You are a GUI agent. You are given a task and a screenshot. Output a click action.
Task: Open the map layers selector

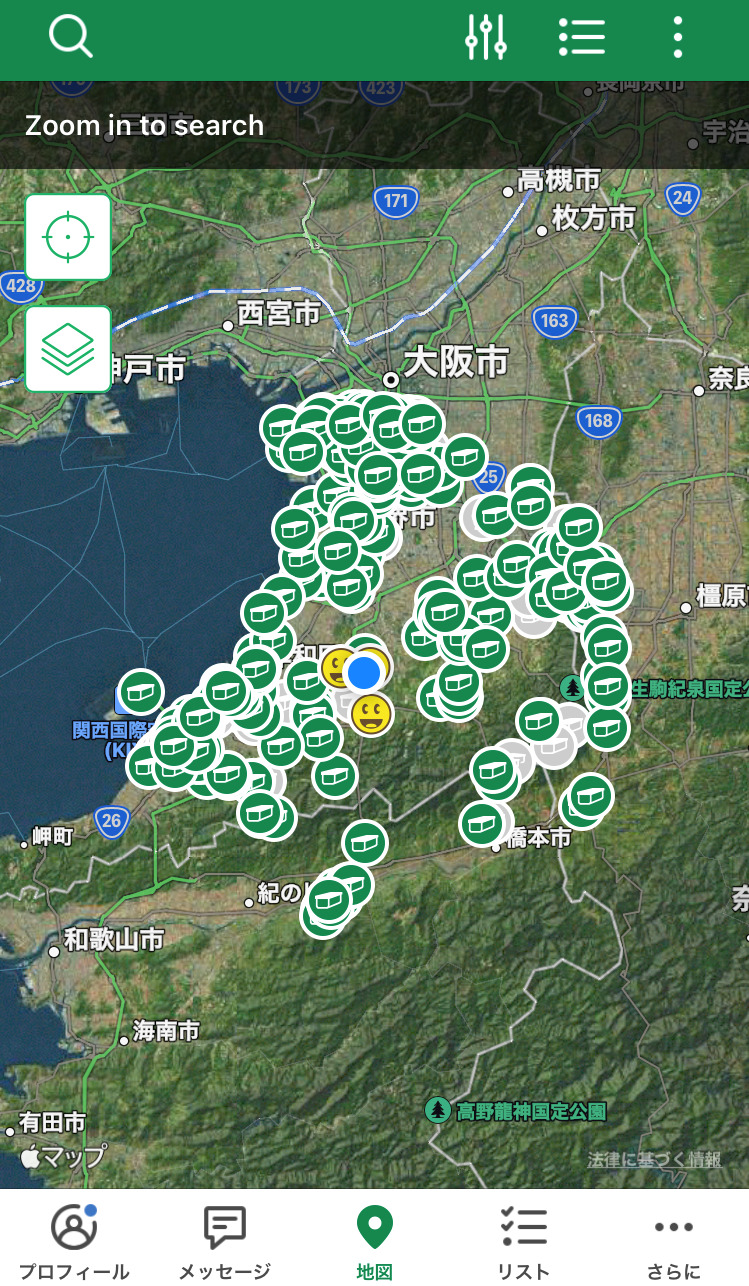[x=68, y=349]
